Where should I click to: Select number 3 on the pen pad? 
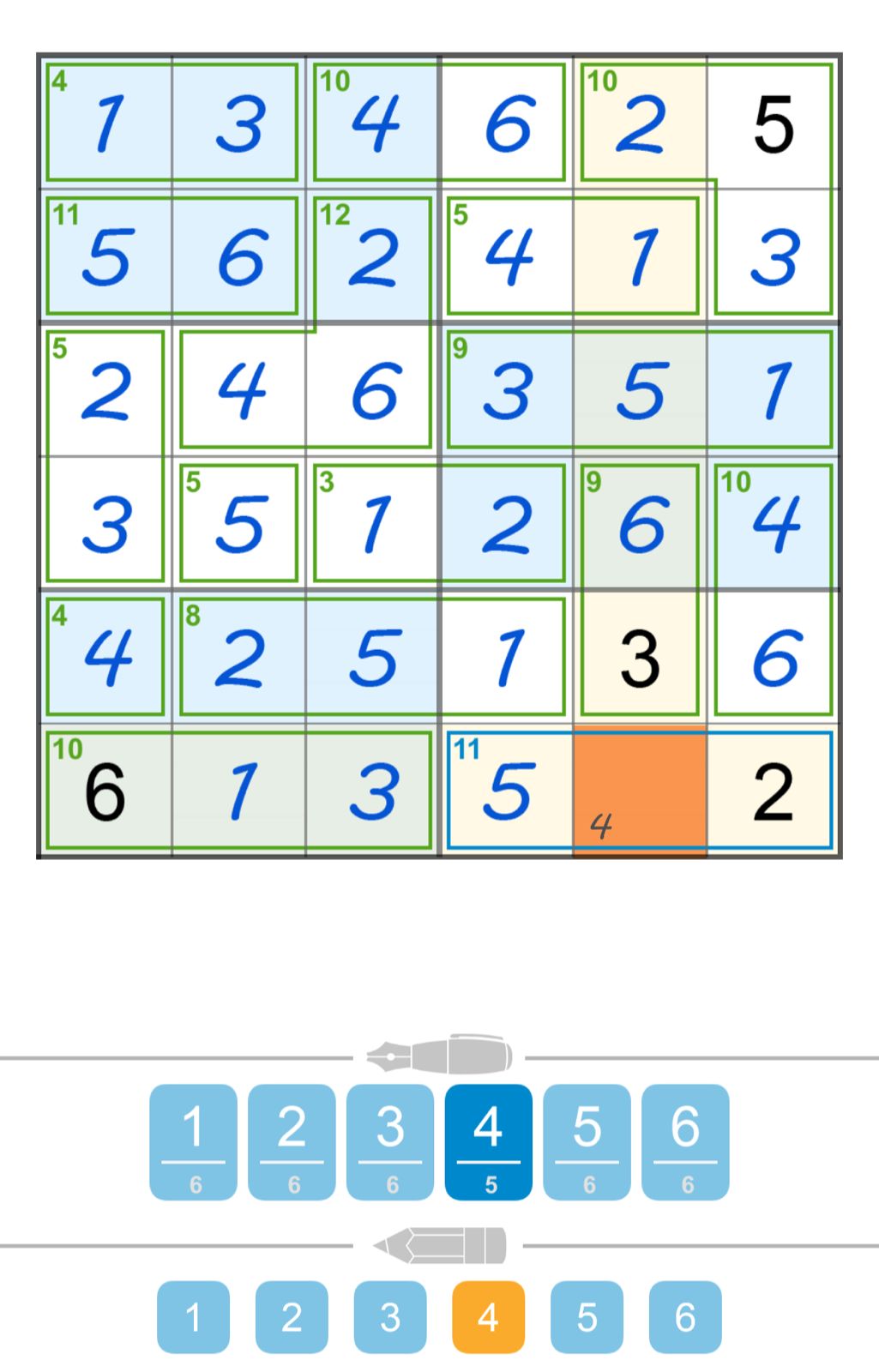(x=390, y=1141)
